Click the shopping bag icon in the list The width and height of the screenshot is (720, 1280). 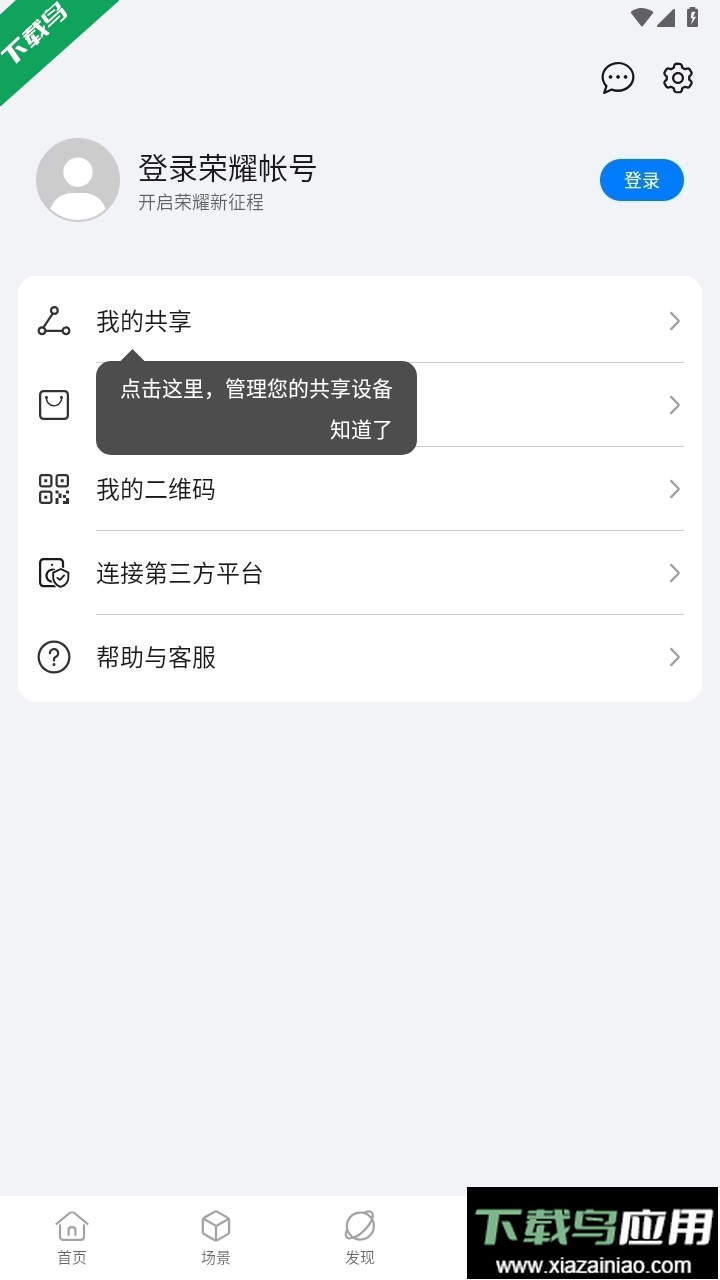[54, 405]
